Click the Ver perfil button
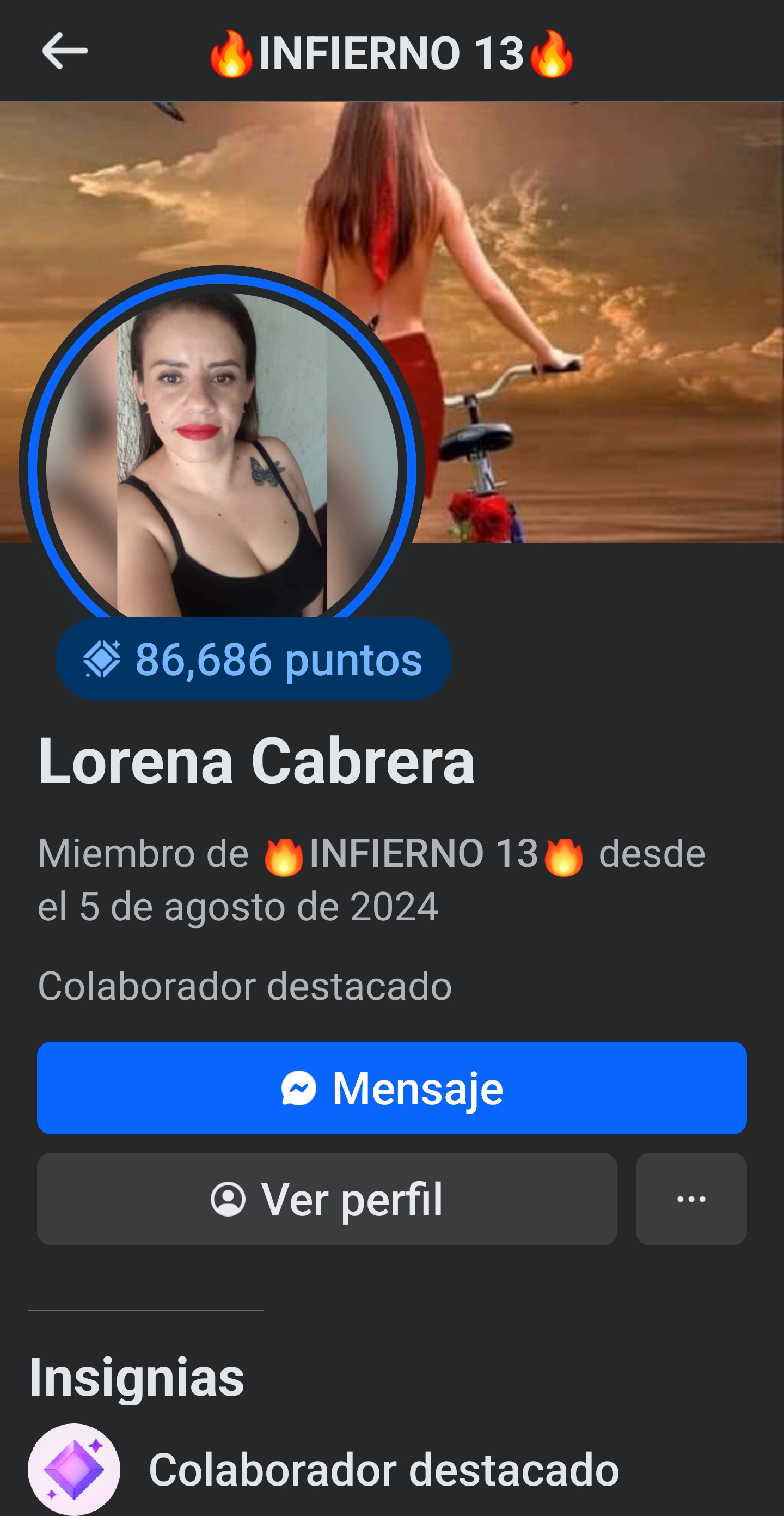This screenshot has height=1516, width=784. (327, 1201)
